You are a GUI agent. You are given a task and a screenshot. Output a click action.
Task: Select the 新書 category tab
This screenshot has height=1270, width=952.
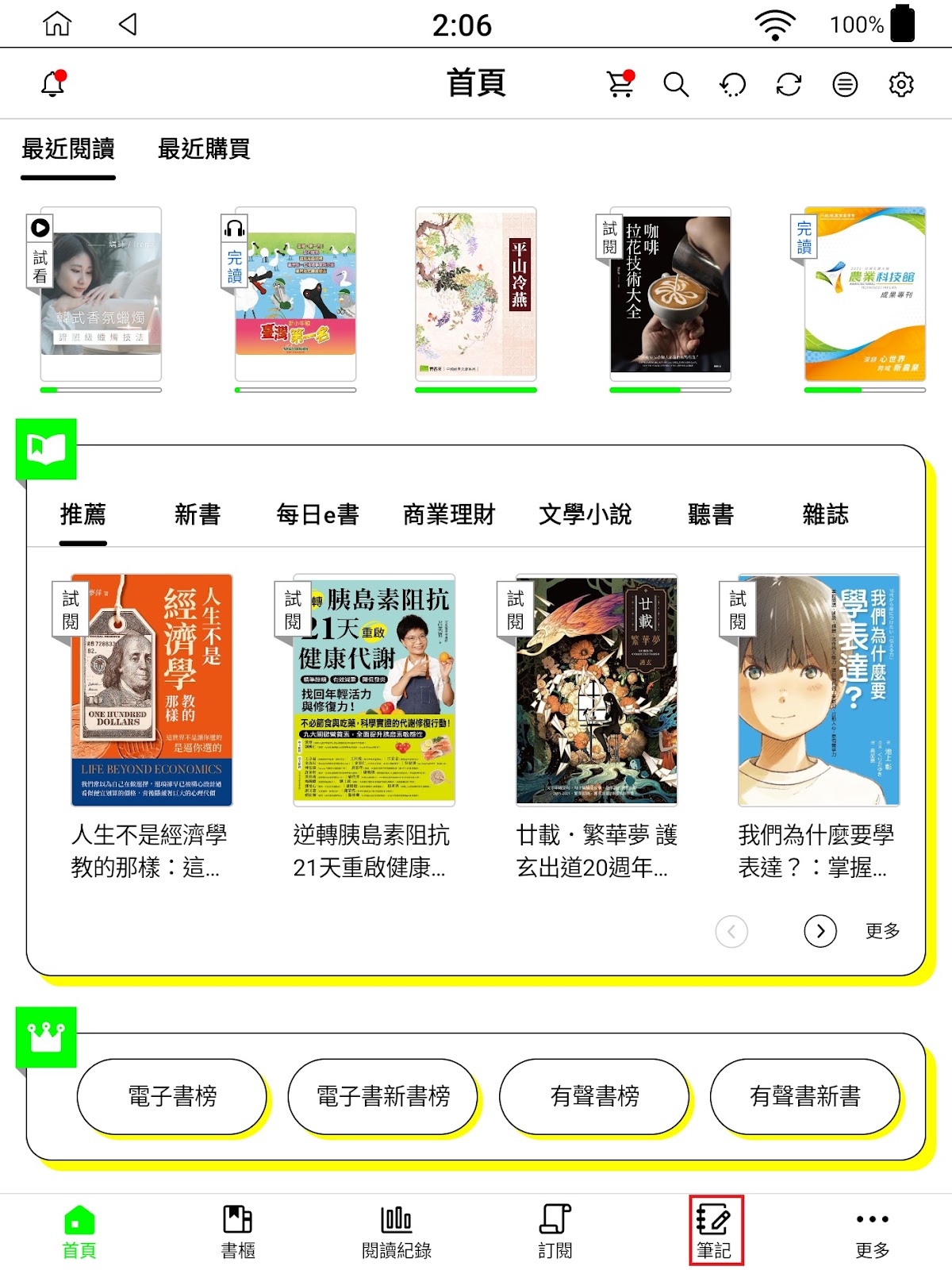198,515
